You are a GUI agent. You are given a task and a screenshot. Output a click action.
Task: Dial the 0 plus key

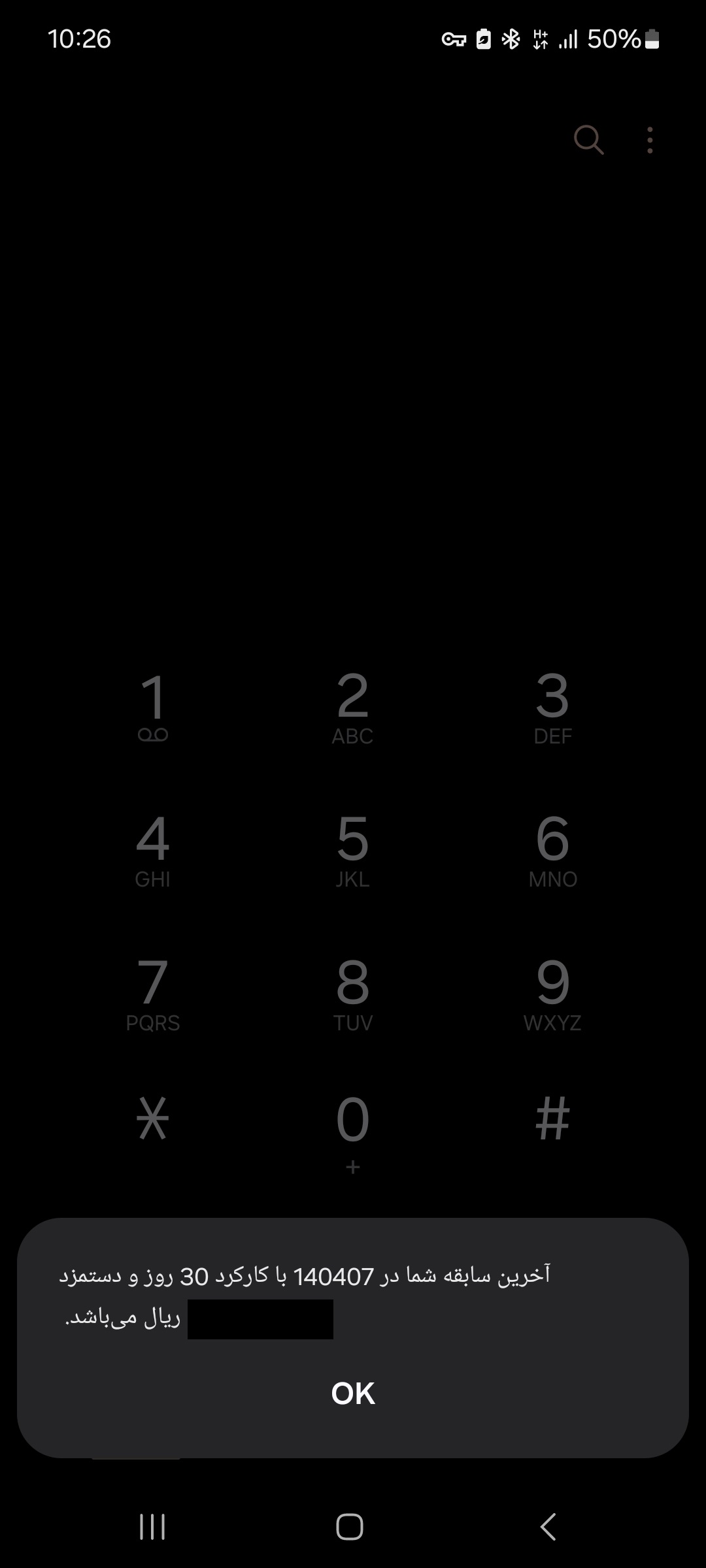(353, 1130)
